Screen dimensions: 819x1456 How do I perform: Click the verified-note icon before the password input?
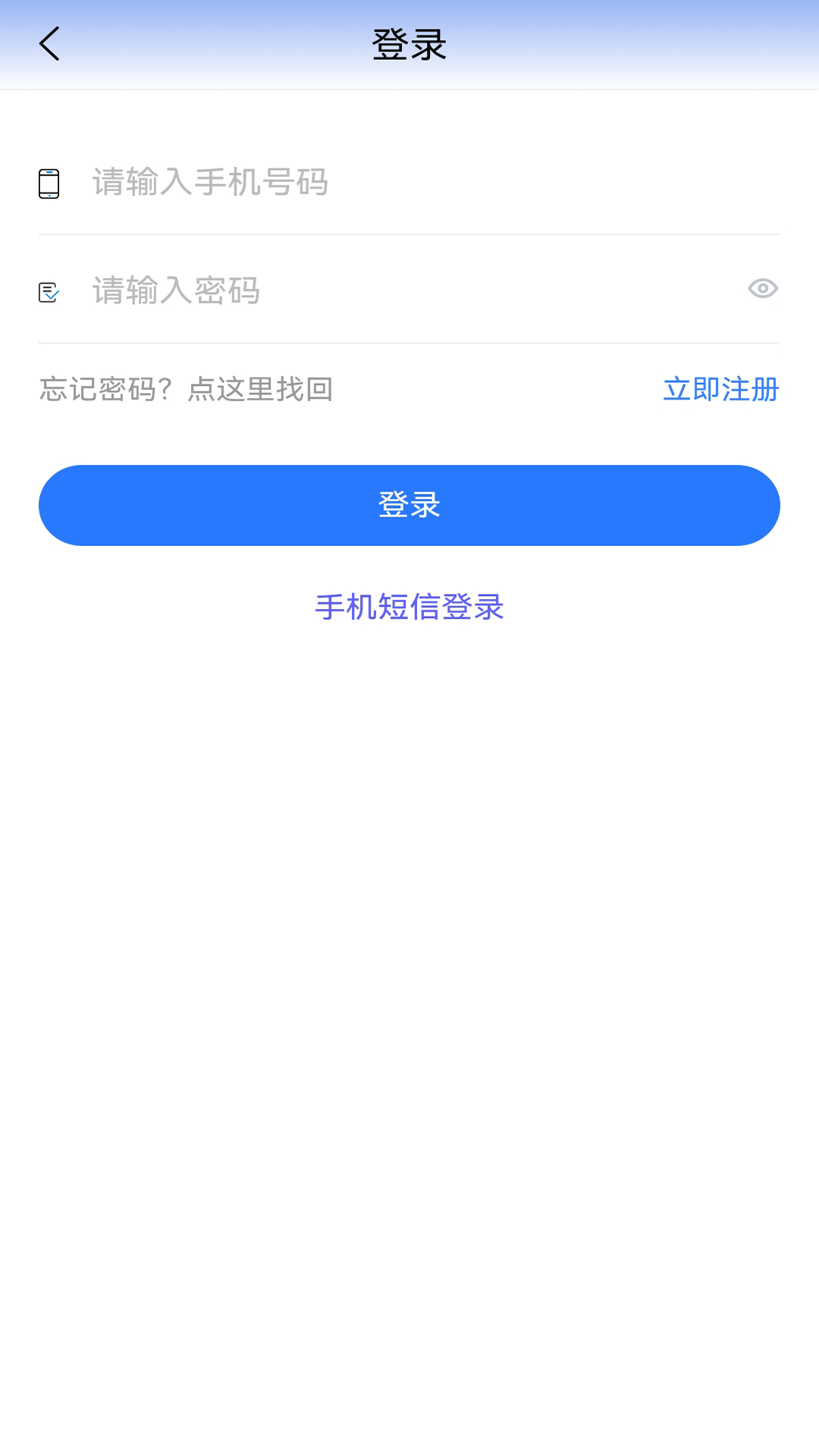49,292
